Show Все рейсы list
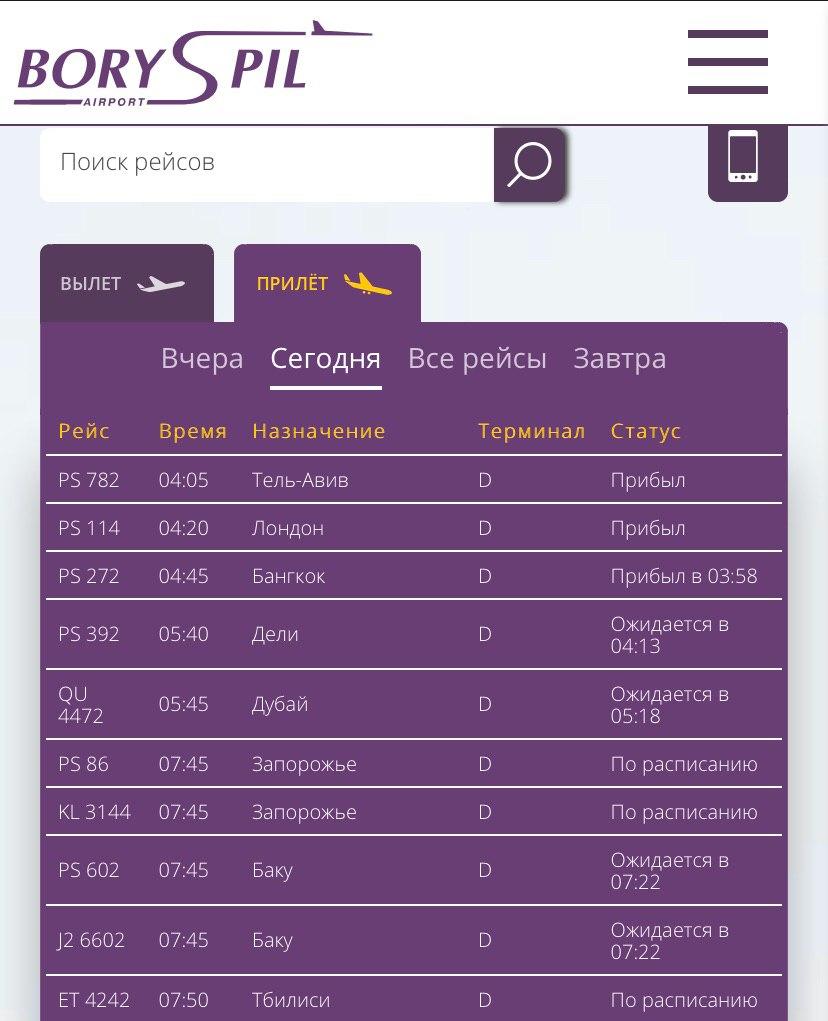Screen dimensions: 828x1021 point(477,359)
